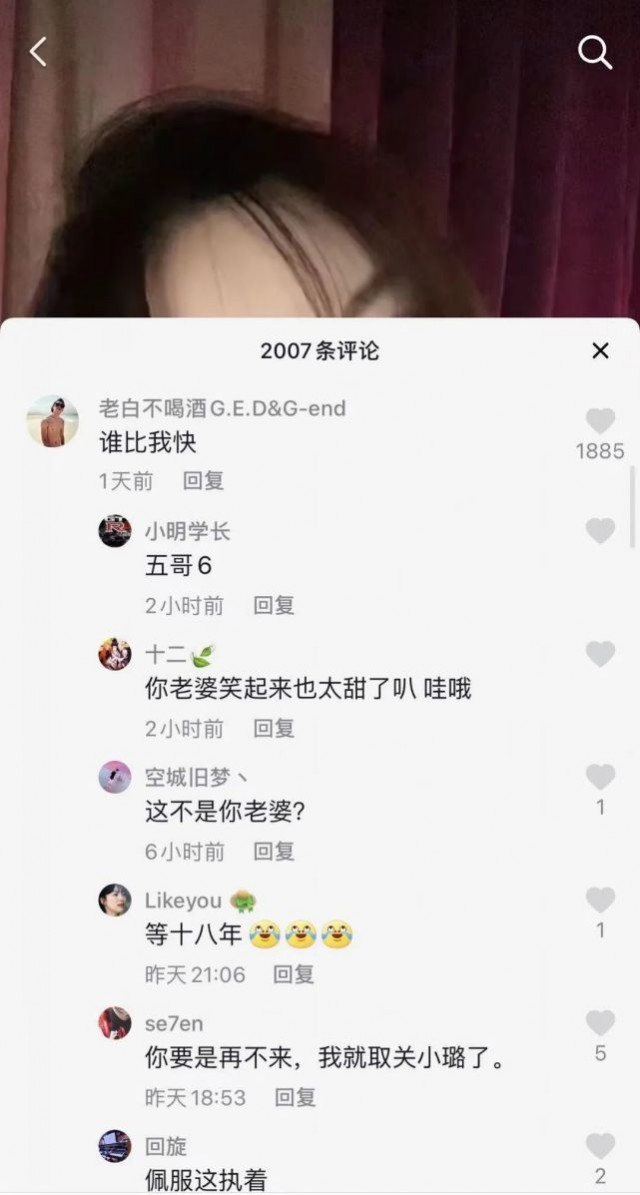Image resolution: width=640 pixels, height=1195 pixels.
Task: Go back using the top-left arrow
Action: tap(38, 52)
